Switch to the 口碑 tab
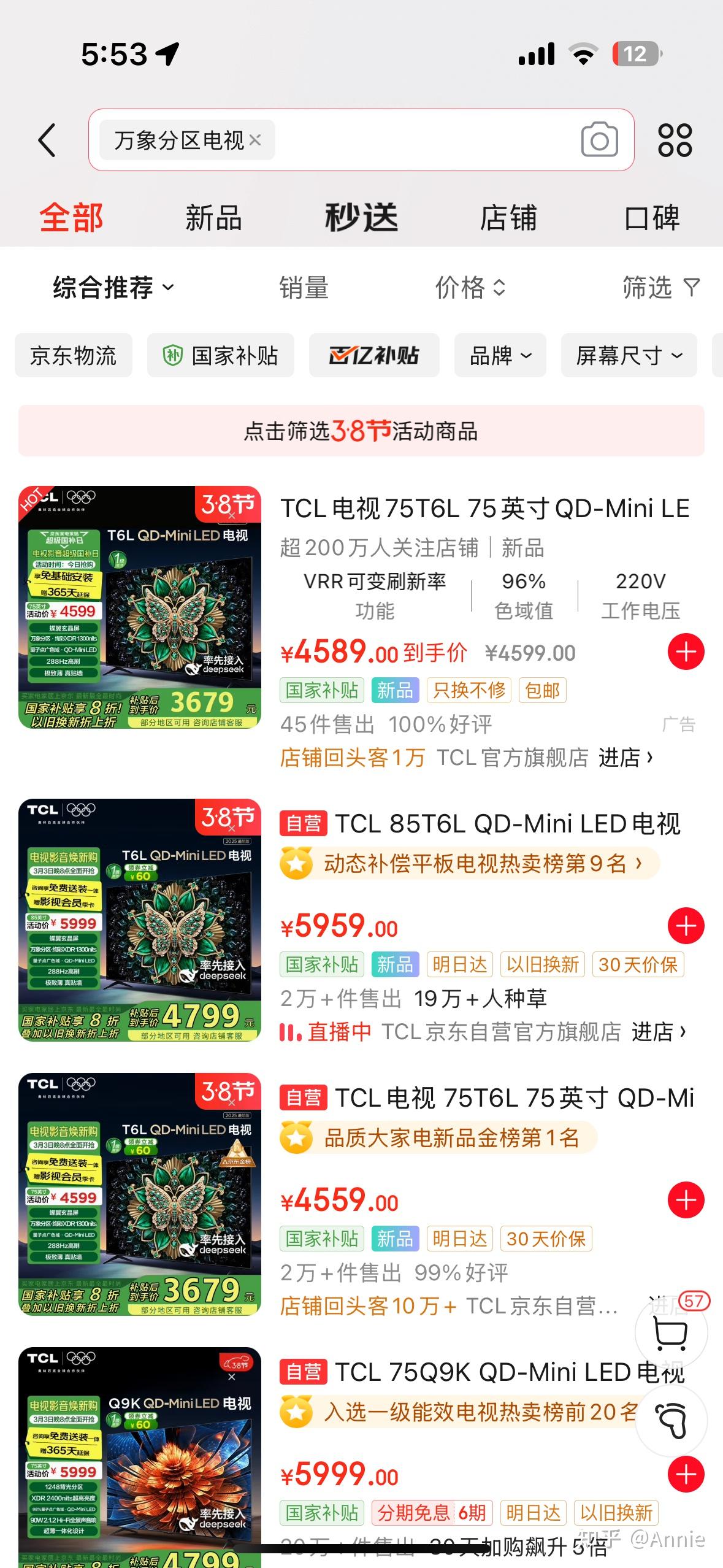The height and width of the screenshot is (1568, 723). click(652, 218)
